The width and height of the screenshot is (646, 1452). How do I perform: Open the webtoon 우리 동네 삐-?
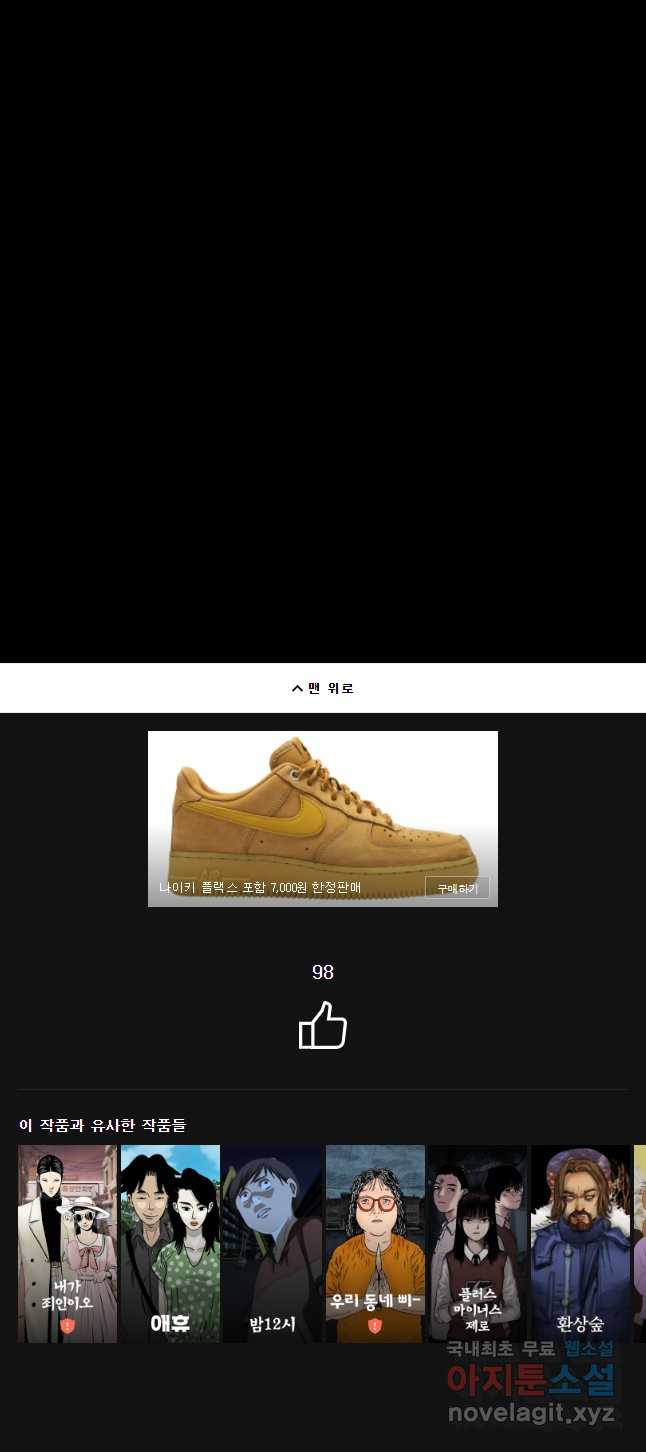tap(375, 1243)
